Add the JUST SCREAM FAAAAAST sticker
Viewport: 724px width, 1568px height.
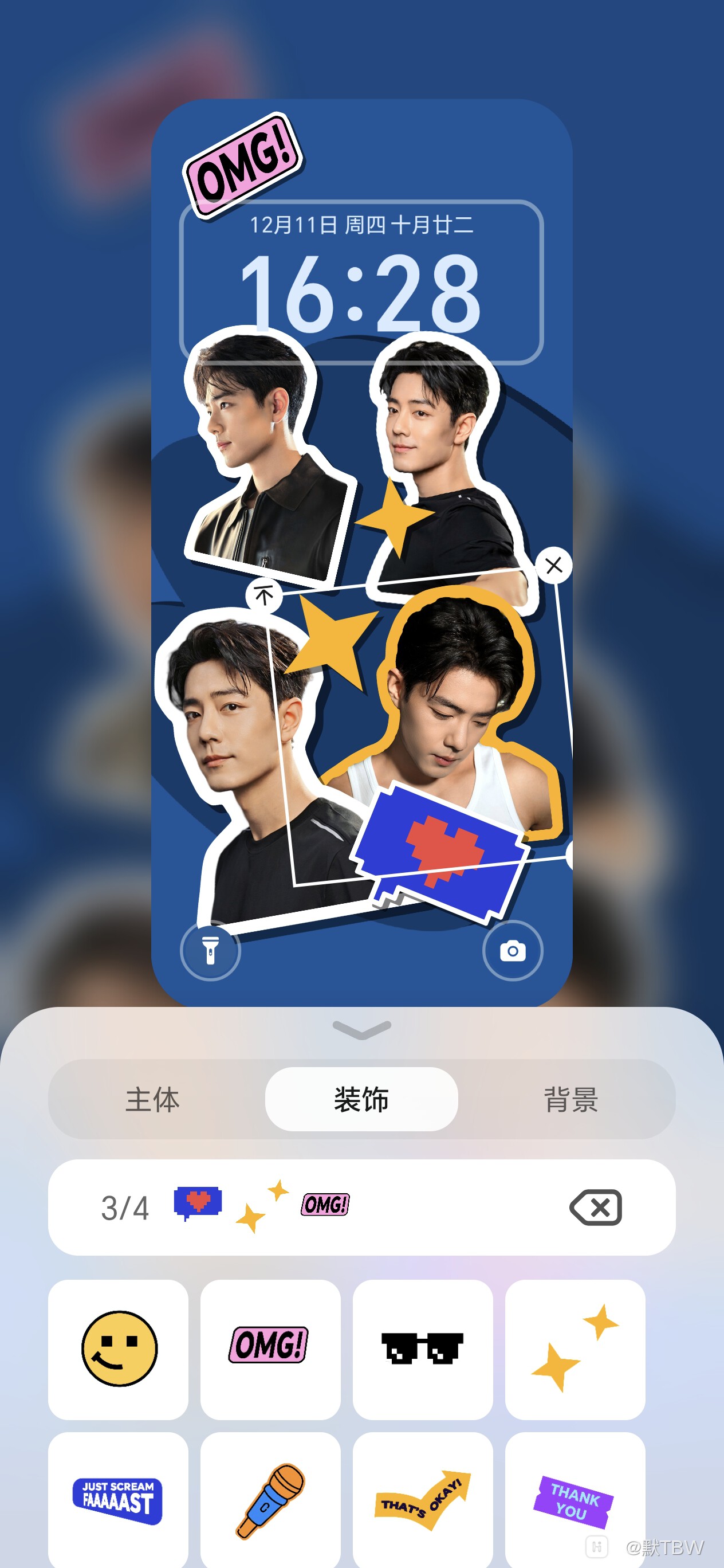118,1501
